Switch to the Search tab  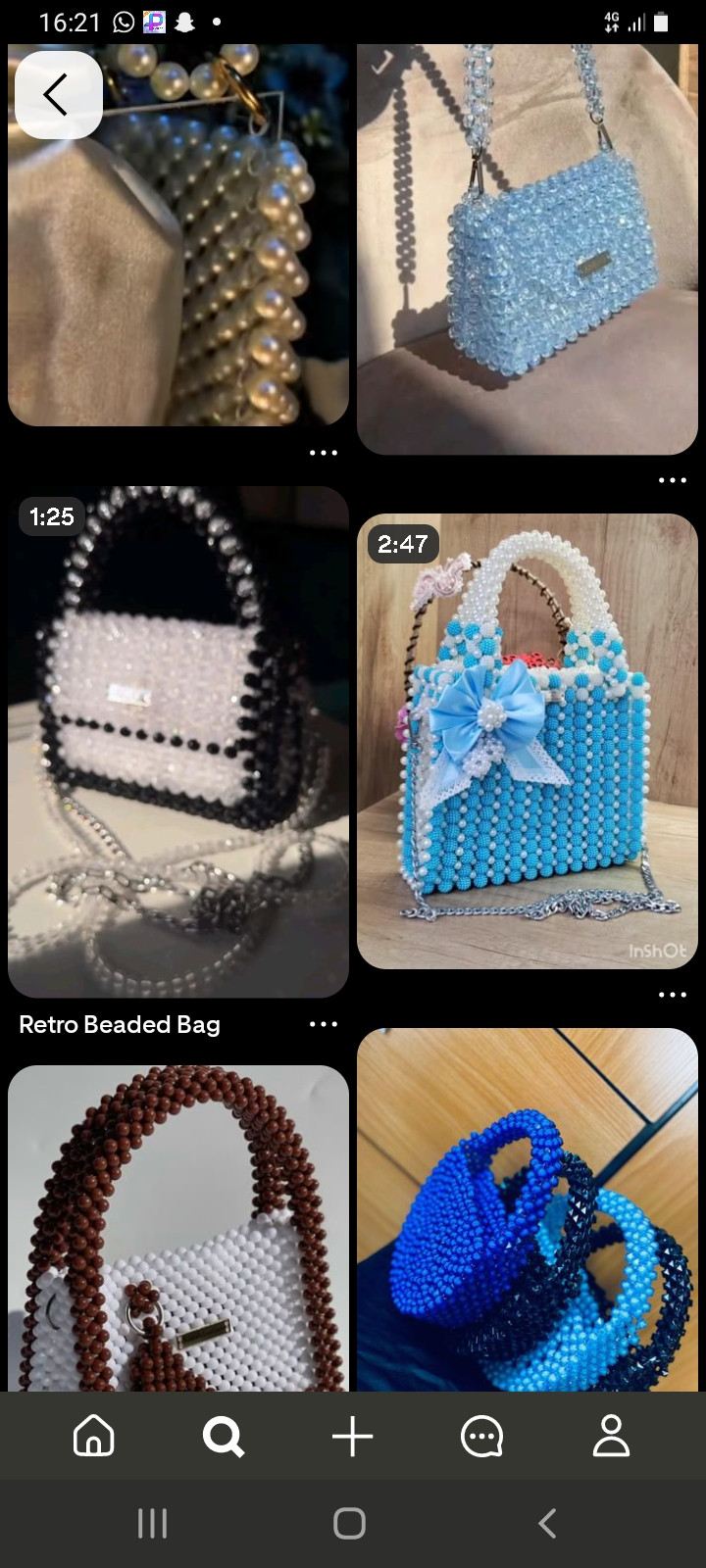224,1437
